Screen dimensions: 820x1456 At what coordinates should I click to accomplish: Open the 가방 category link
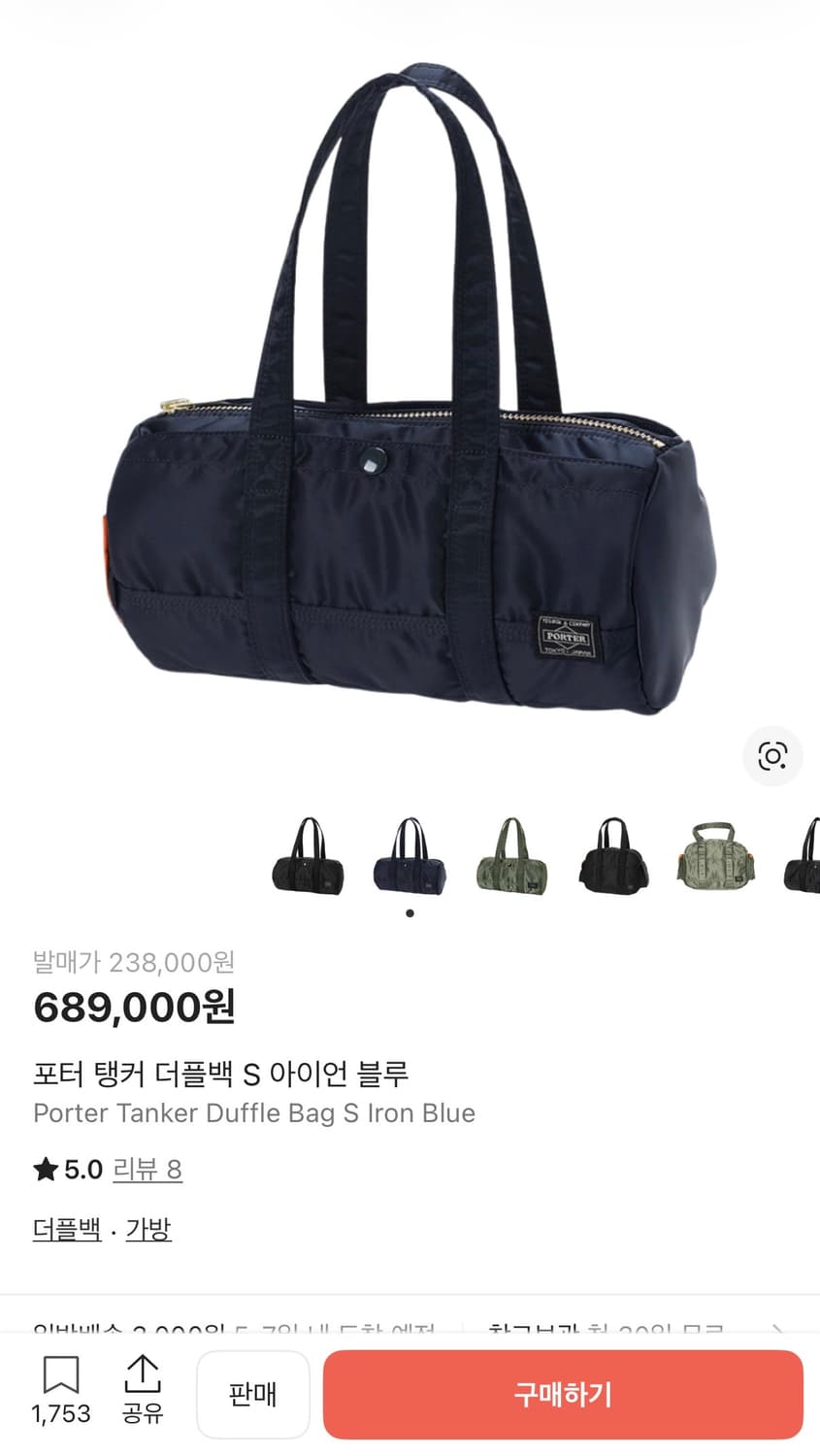tap(148, 1229)
